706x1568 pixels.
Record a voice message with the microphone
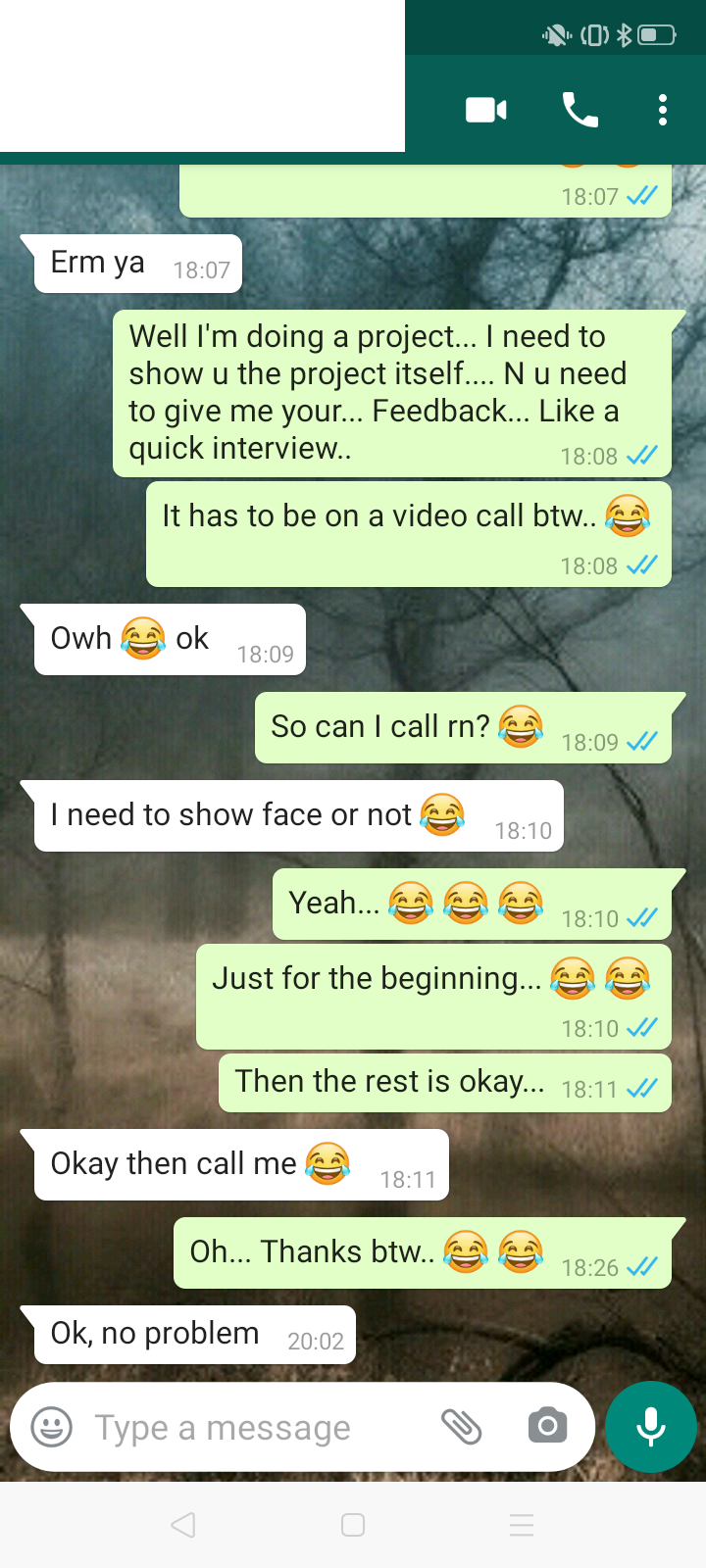pyautogui.click(x=651, y=1427)
